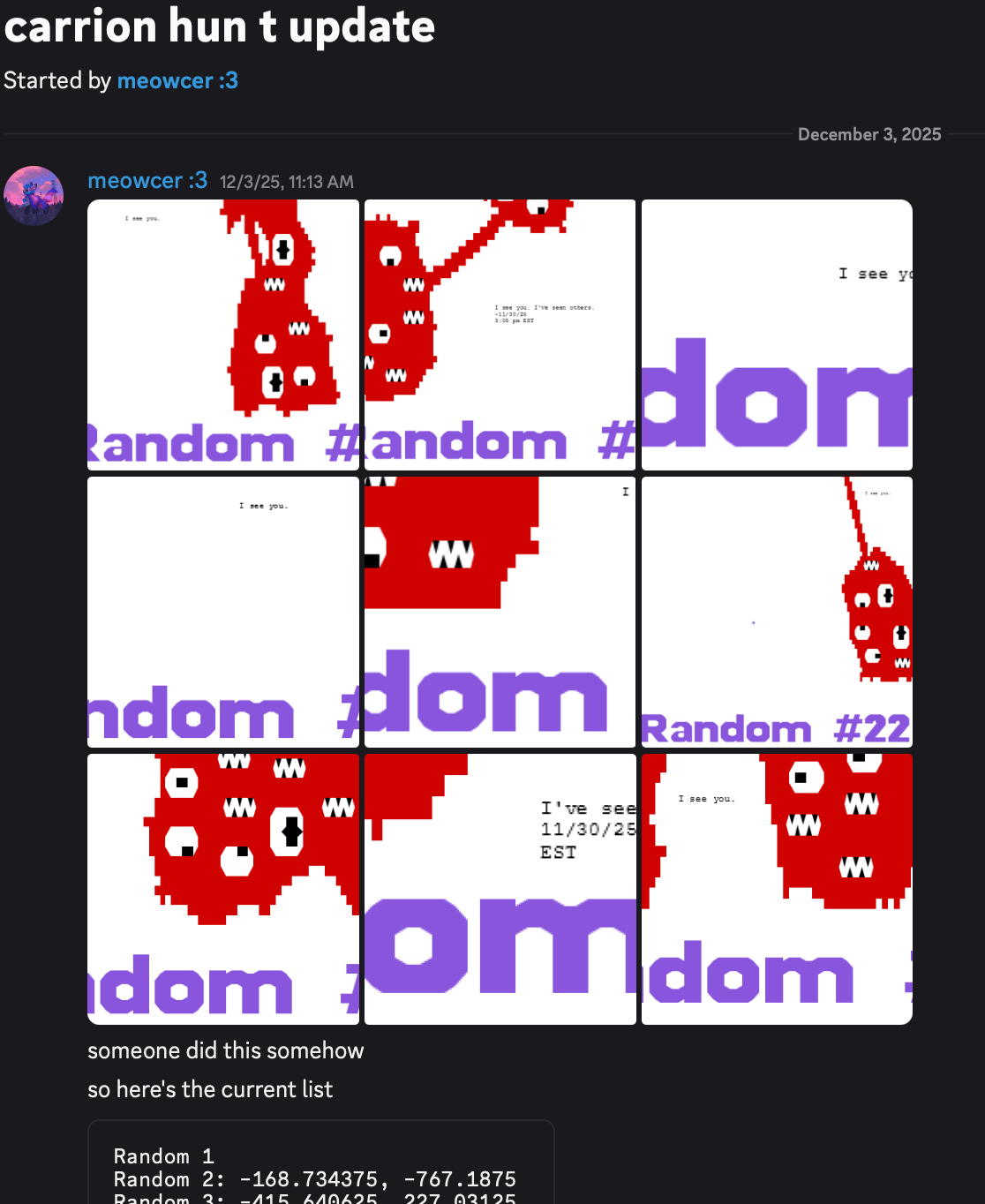This screenshot has height=1204, width=985.
Task: Open meowcer :3 profile from Started by line
Action: tap(177, 80)
